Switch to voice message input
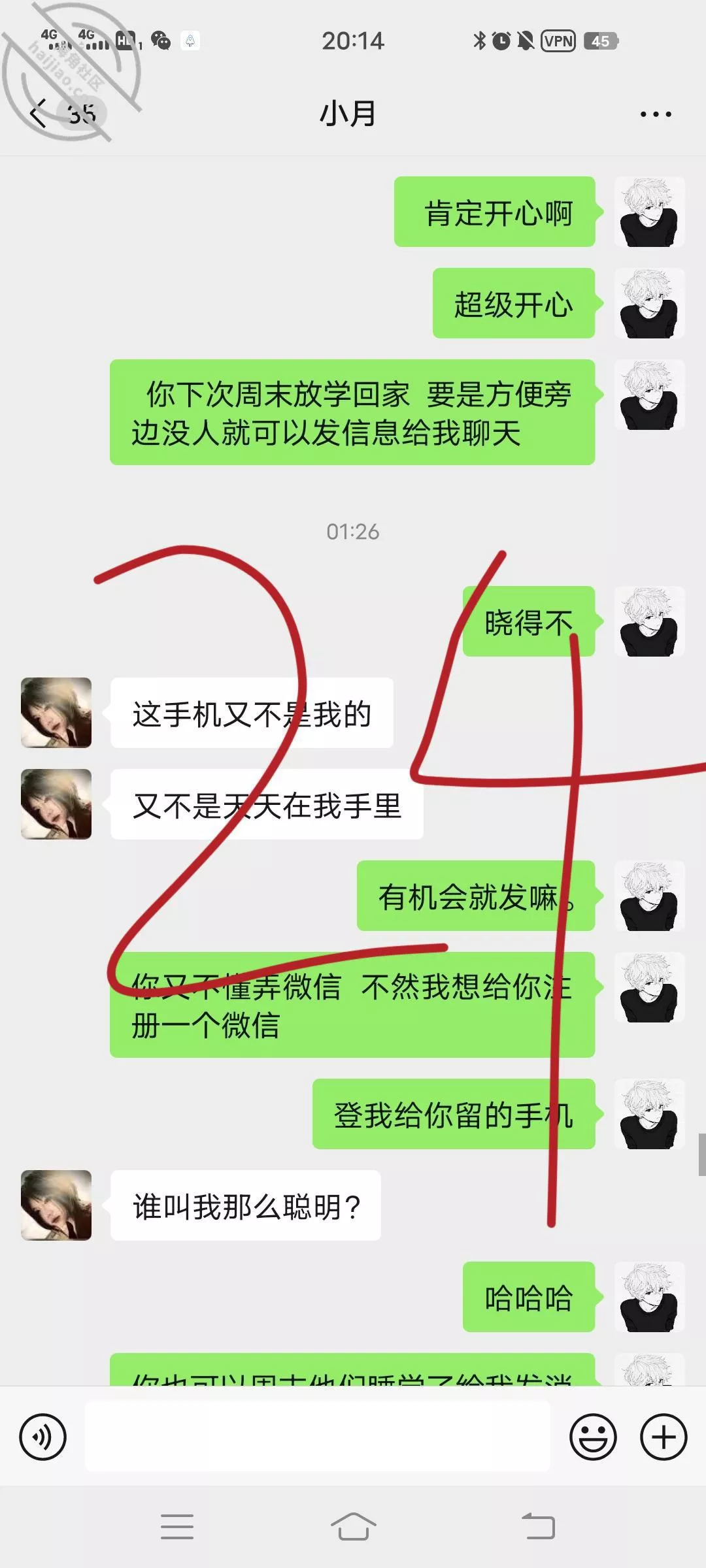Viewport: 706px width, 1568px height. coord(43,1437)
